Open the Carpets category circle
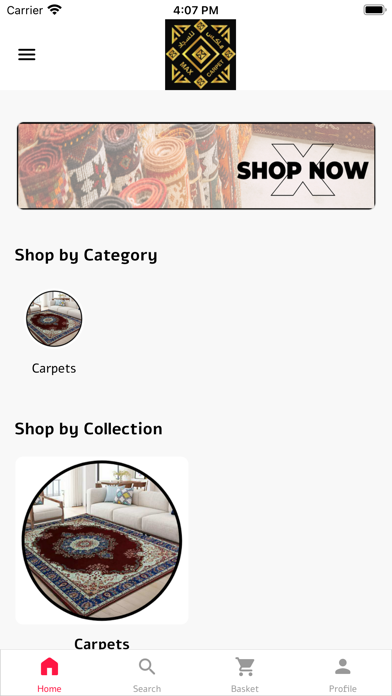Viewport: 392px width, 696px height. [54, 319]
